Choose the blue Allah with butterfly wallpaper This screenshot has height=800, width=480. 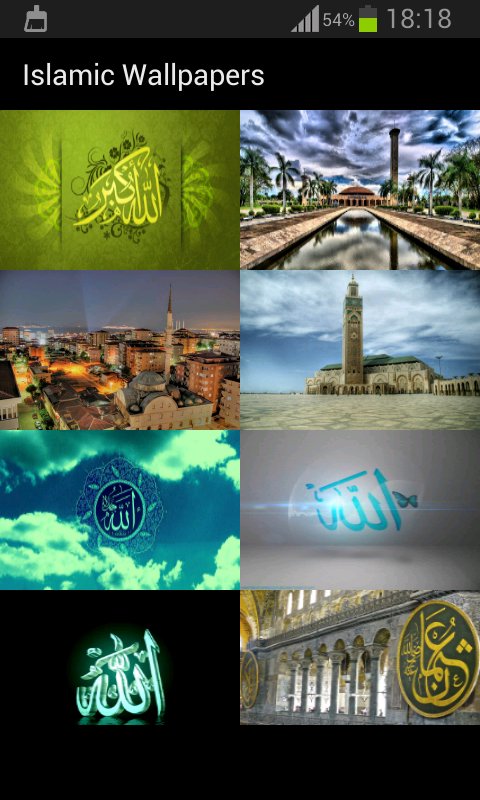click(360, 510)
